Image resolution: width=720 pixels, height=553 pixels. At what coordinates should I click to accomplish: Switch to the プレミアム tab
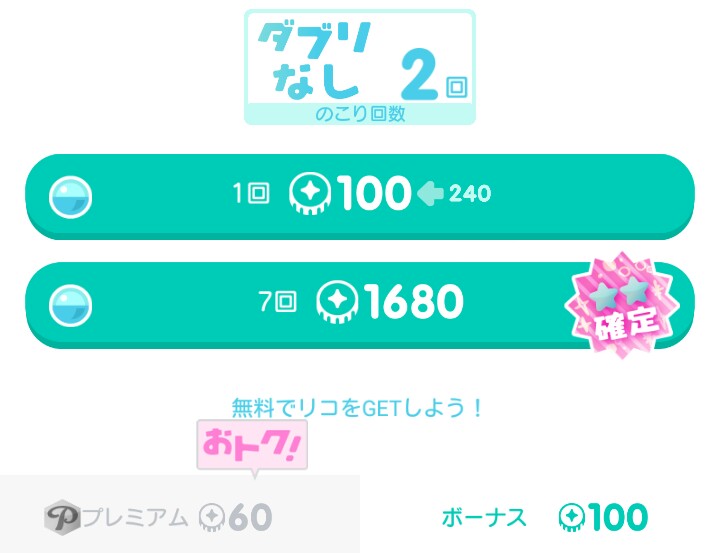tap(180, 517)
